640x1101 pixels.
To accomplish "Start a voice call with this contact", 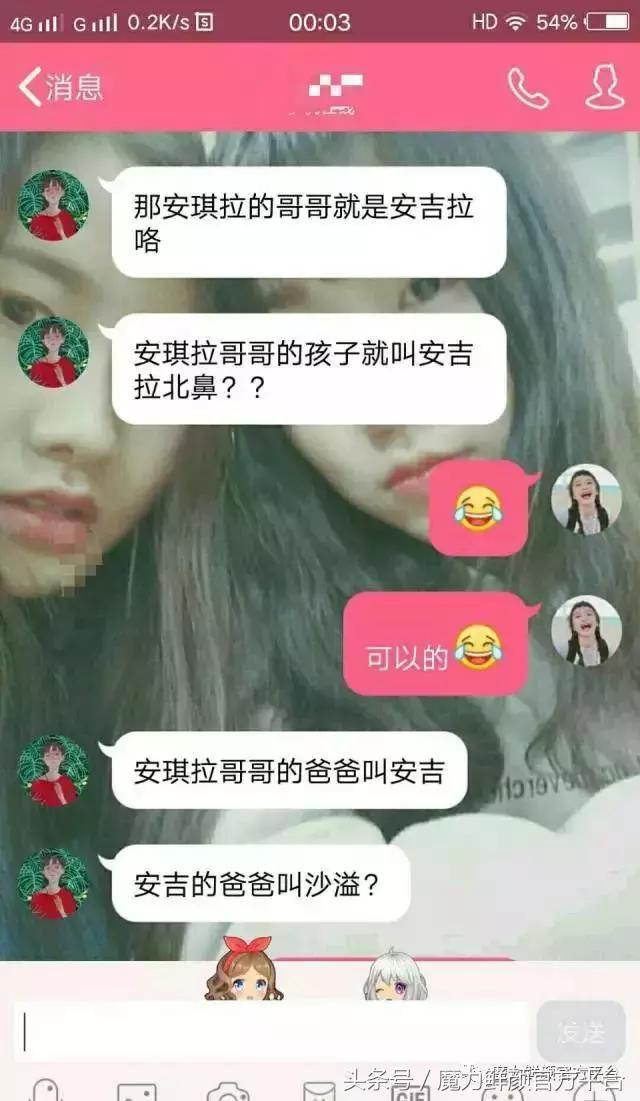I will [527, 88].
